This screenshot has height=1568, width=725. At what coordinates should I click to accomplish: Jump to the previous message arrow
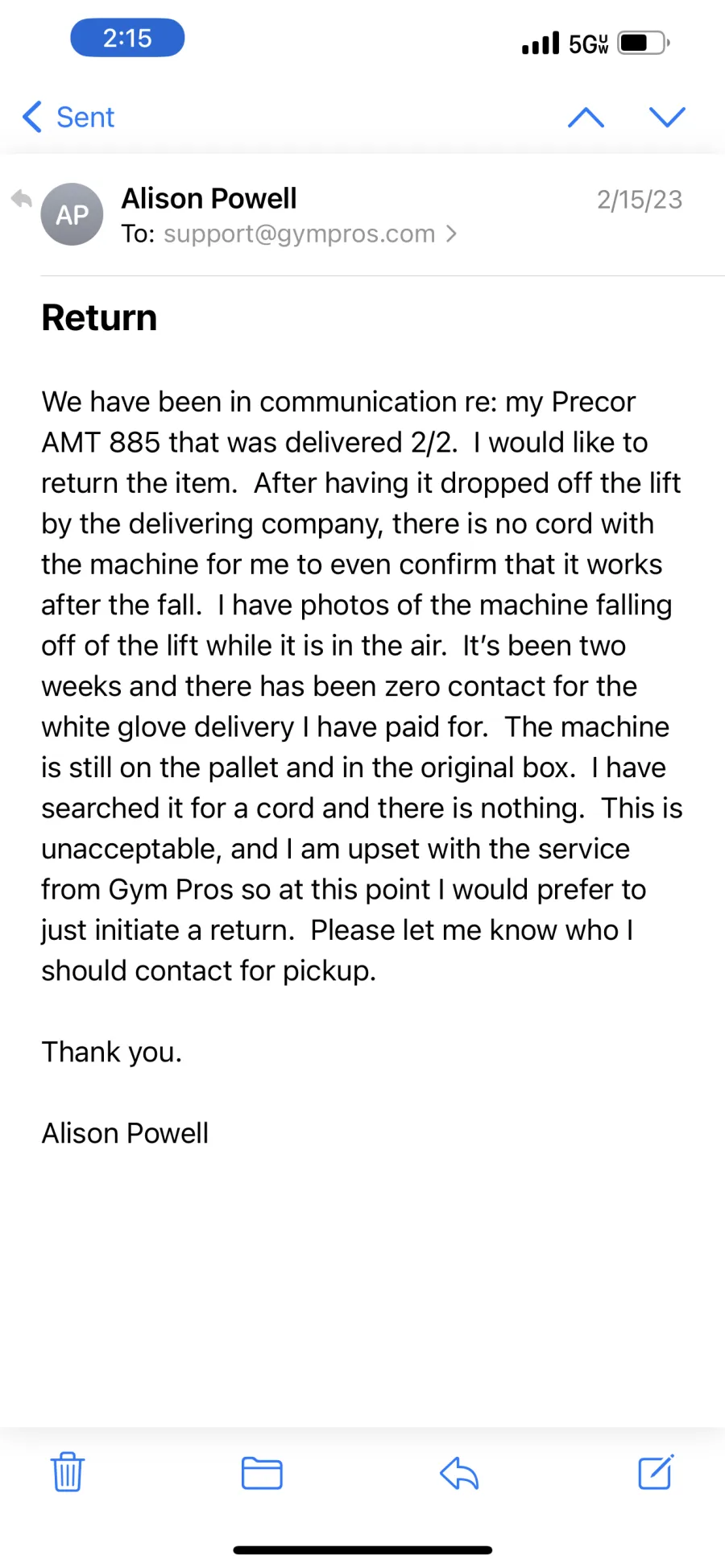click(586, 118)
